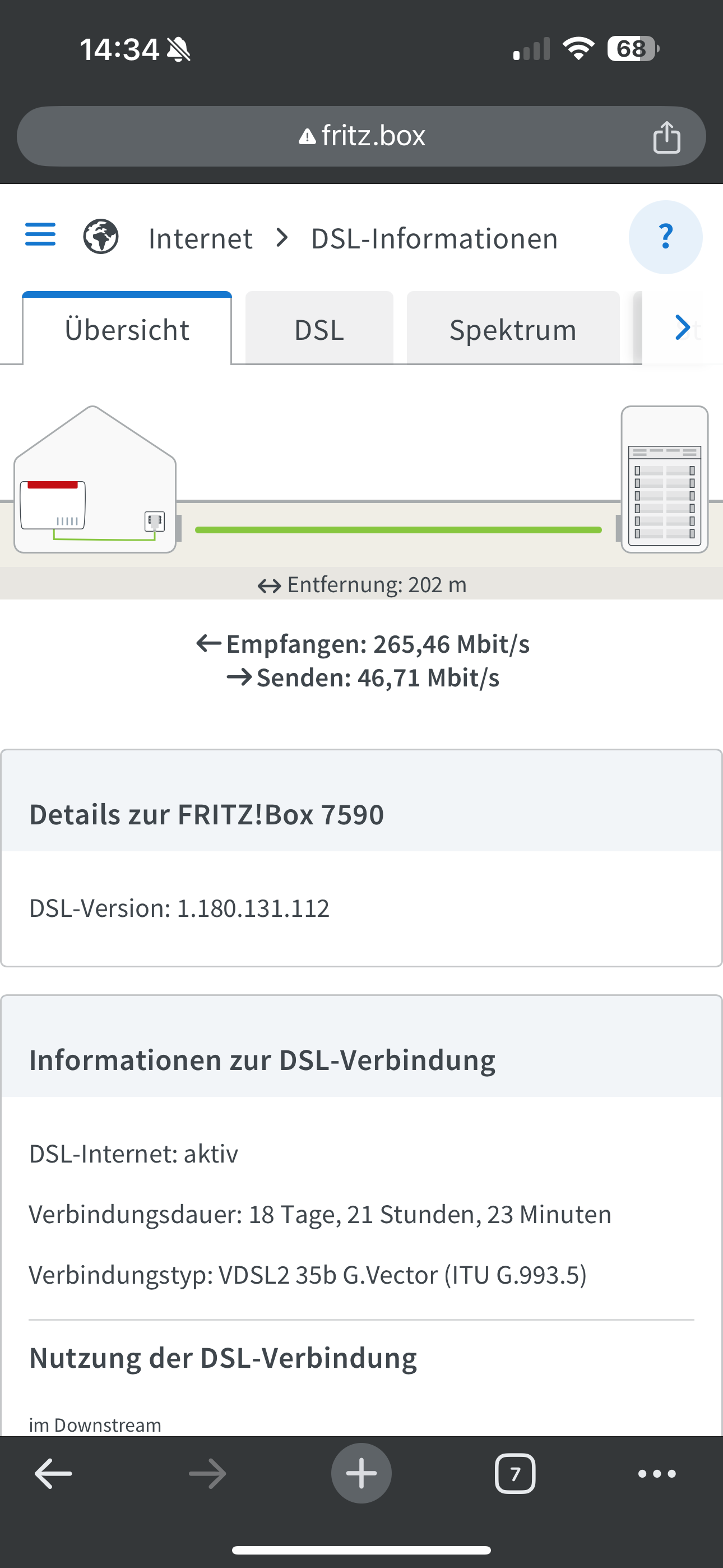This screenshot has width=723, height=1568.
Task: Select the Übersicht tab
Action: click(x=127, y=329)
